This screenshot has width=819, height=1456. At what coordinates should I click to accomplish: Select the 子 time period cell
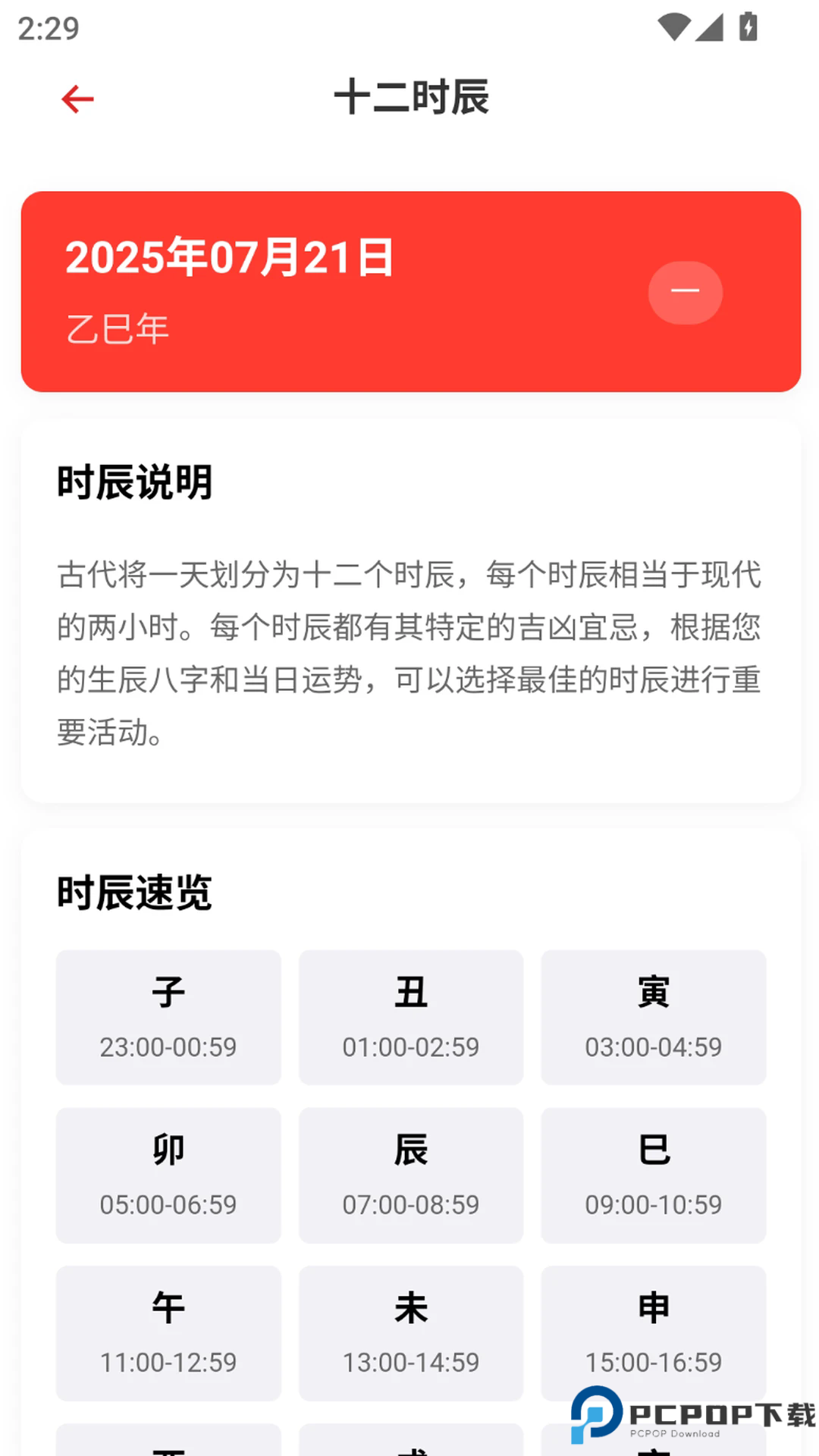point(168,1018)
